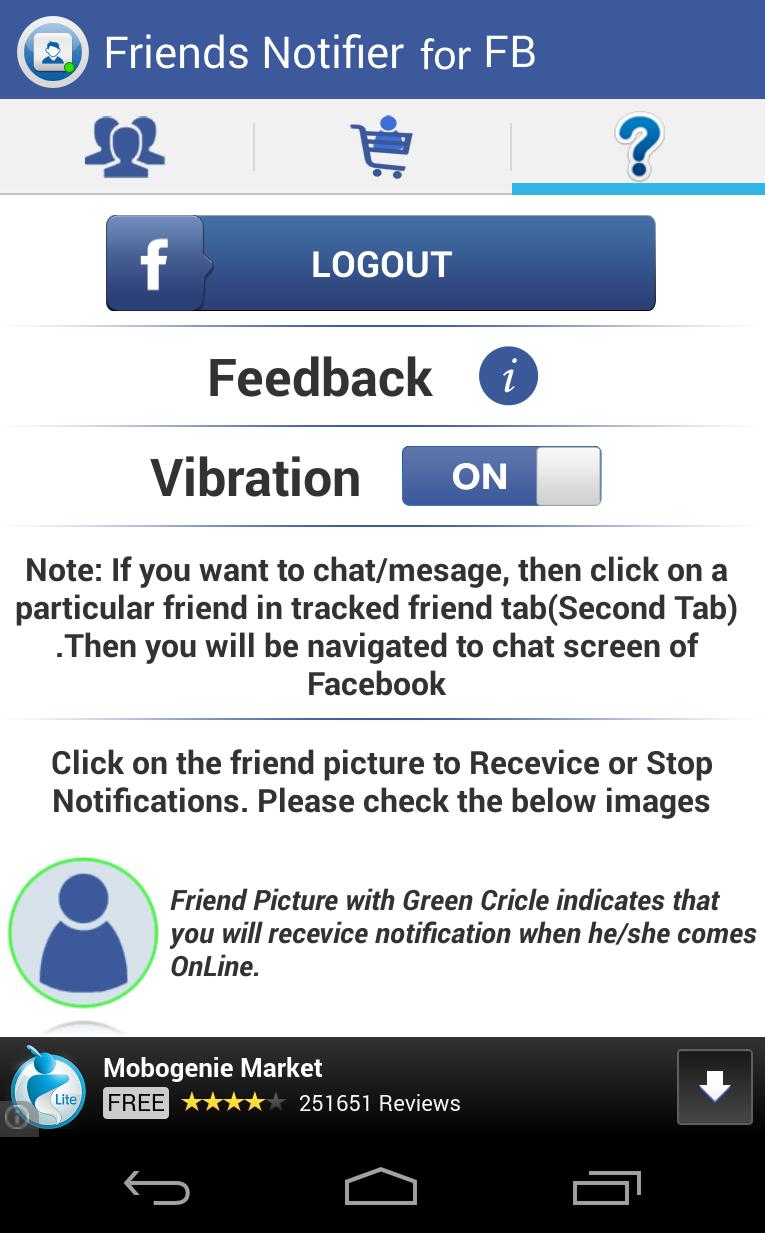Open the shopping cart tab
The height and width of the screenshot is (1233, 765).
381,147
